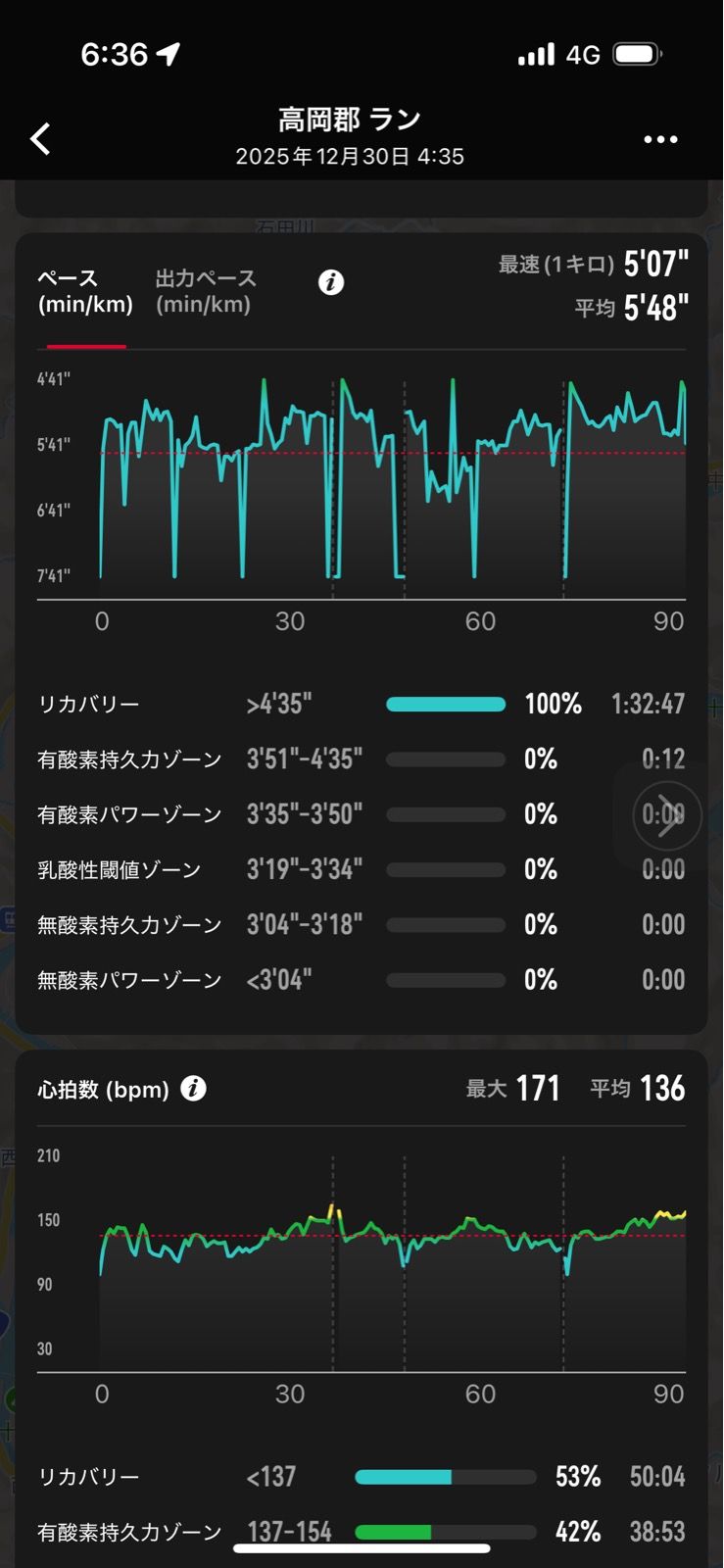Show info for 心拍数 (bpm)
The image size is (724, 1568).
click(194, 1089)
